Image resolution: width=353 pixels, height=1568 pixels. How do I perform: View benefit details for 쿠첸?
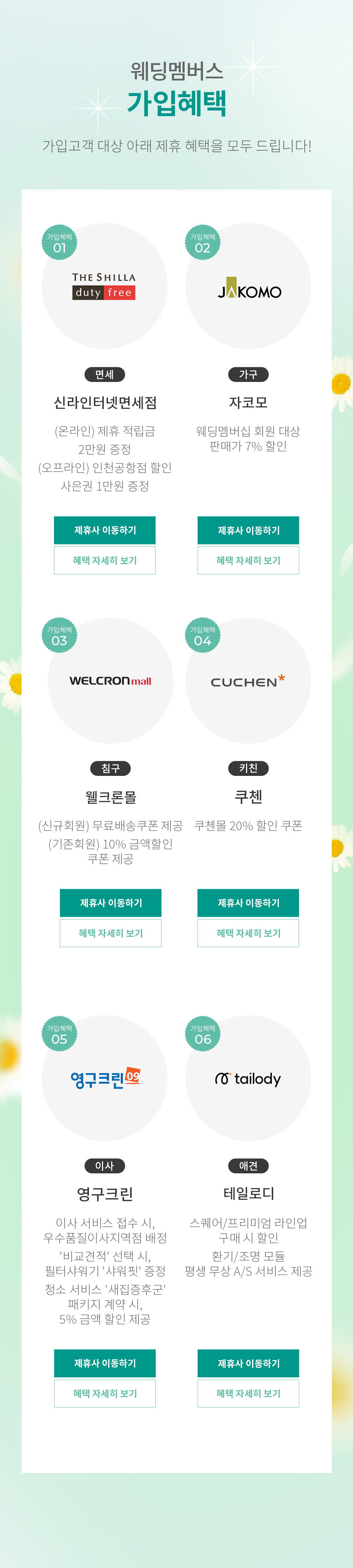(x=248, y=933)
